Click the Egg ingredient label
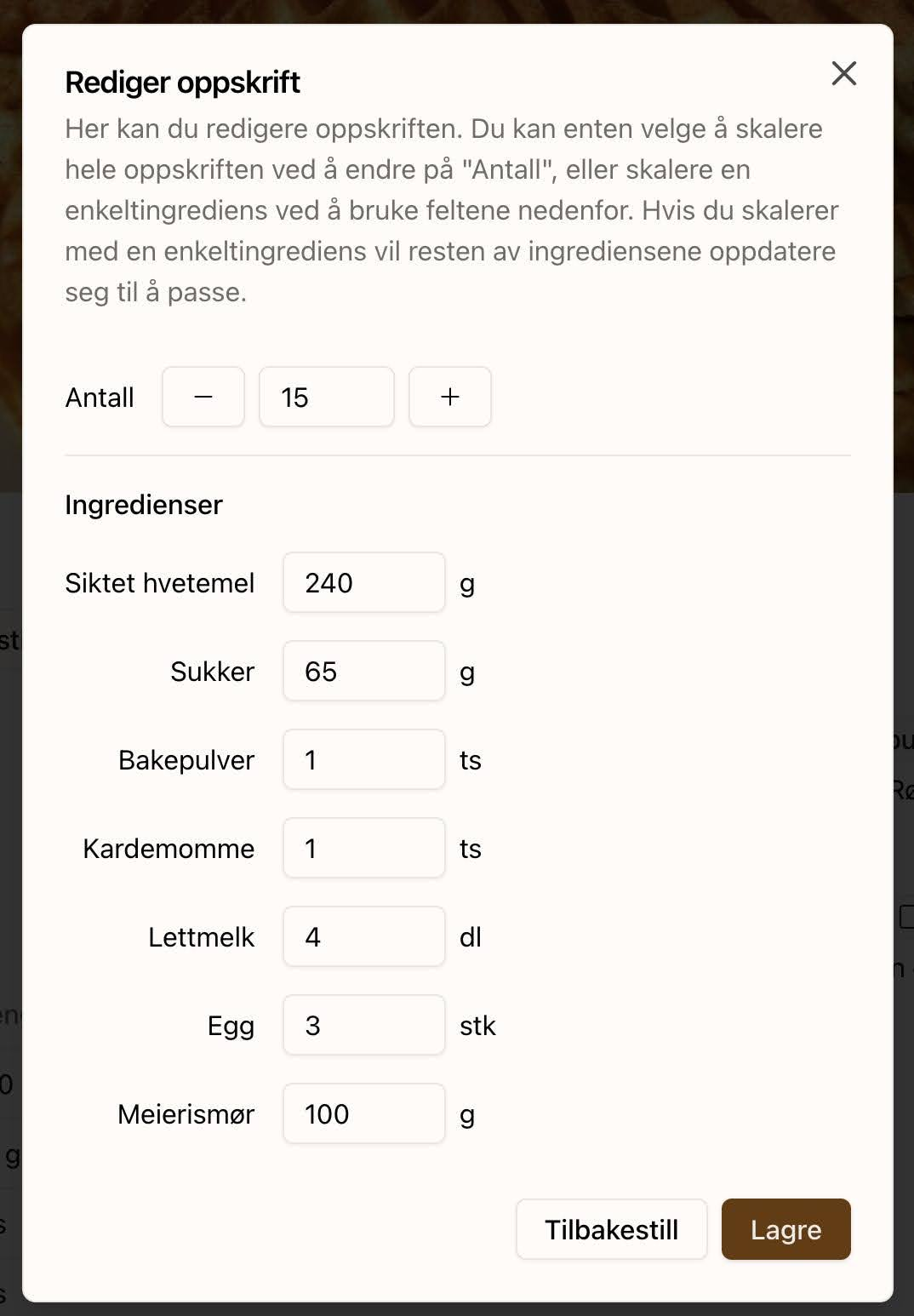The height and width of the screenshot is (1316, 914). coord(231,1026)
